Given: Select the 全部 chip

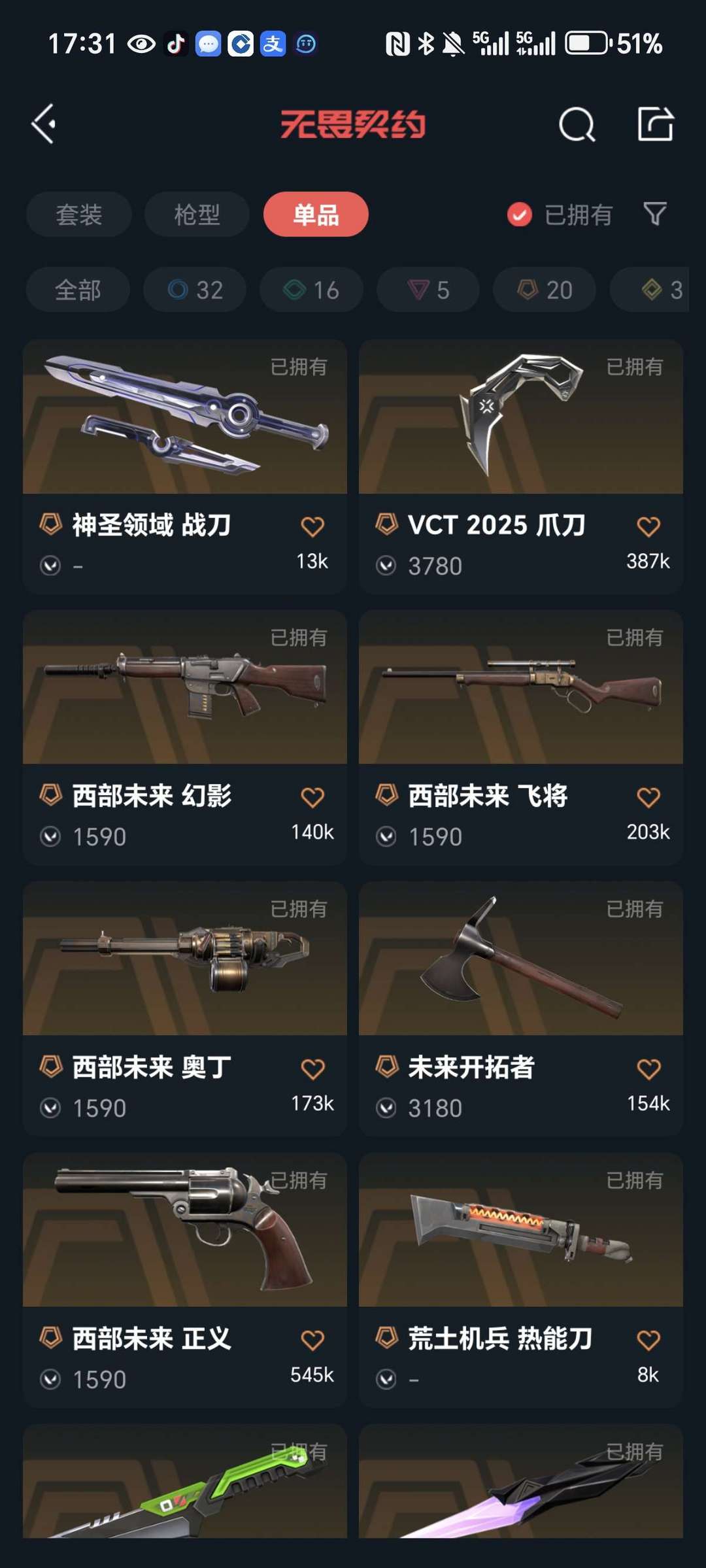Looking at the screenshot, I should 78,290.
